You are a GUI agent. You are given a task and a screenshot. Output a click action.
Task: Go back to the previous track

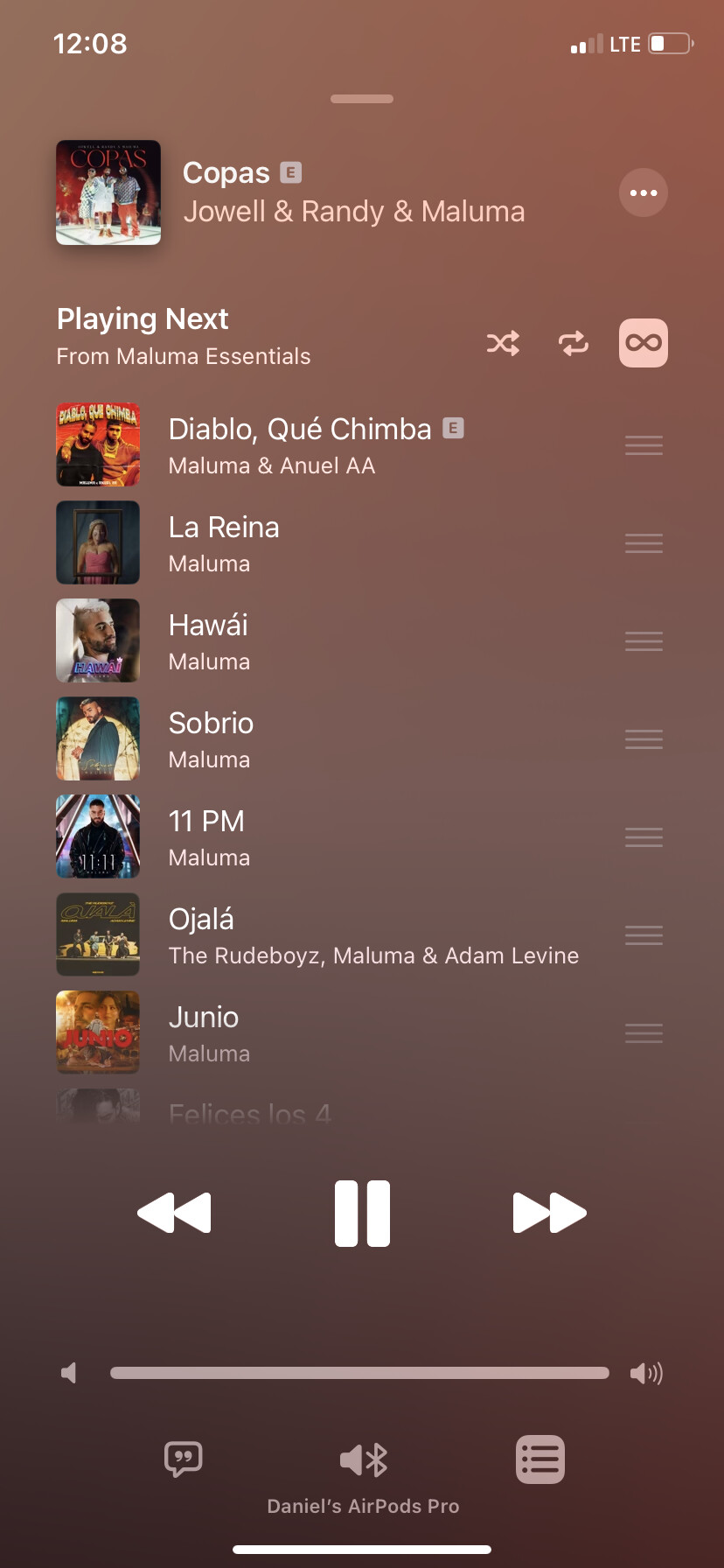(175, 1213)
